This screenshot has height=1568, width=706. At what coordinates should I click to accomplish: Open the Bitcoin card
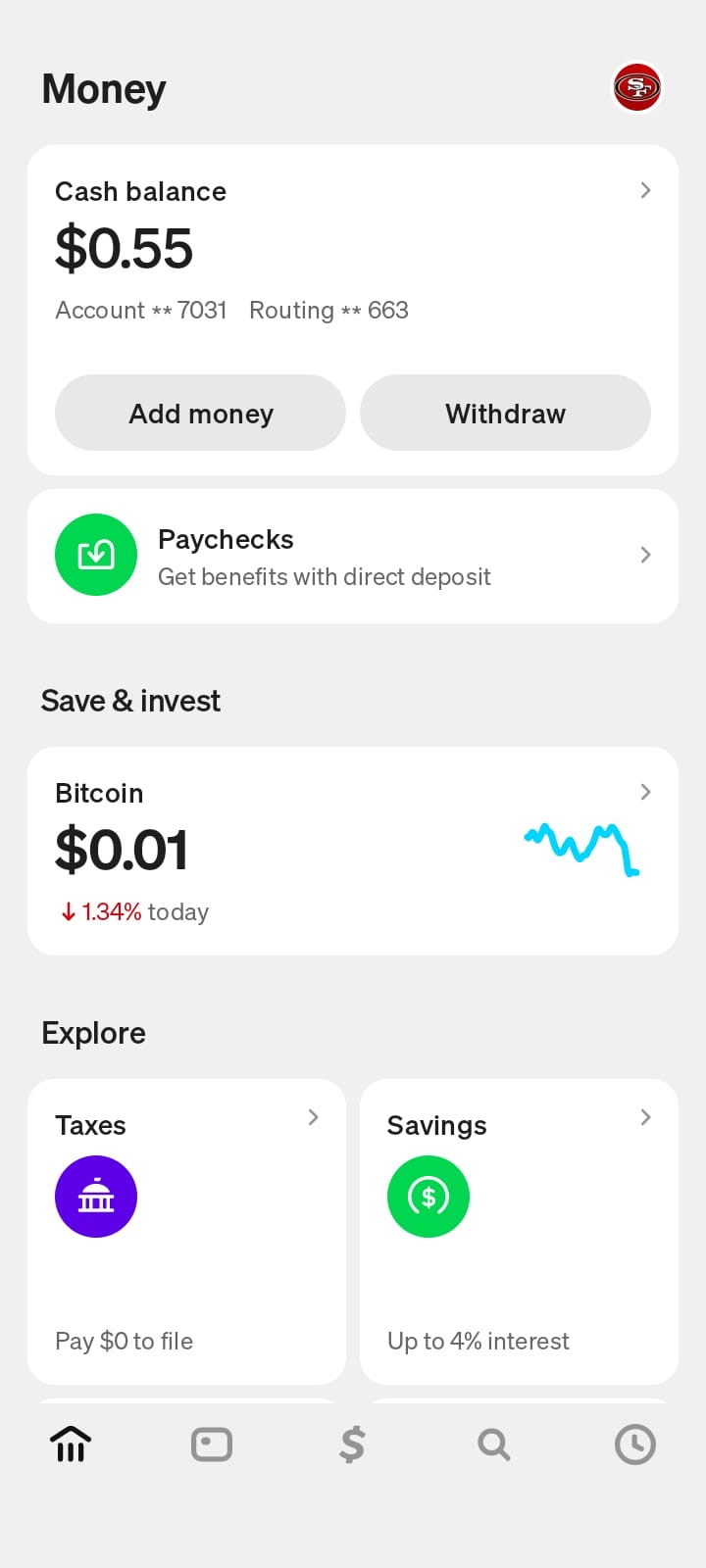click(x=353, y=851)
